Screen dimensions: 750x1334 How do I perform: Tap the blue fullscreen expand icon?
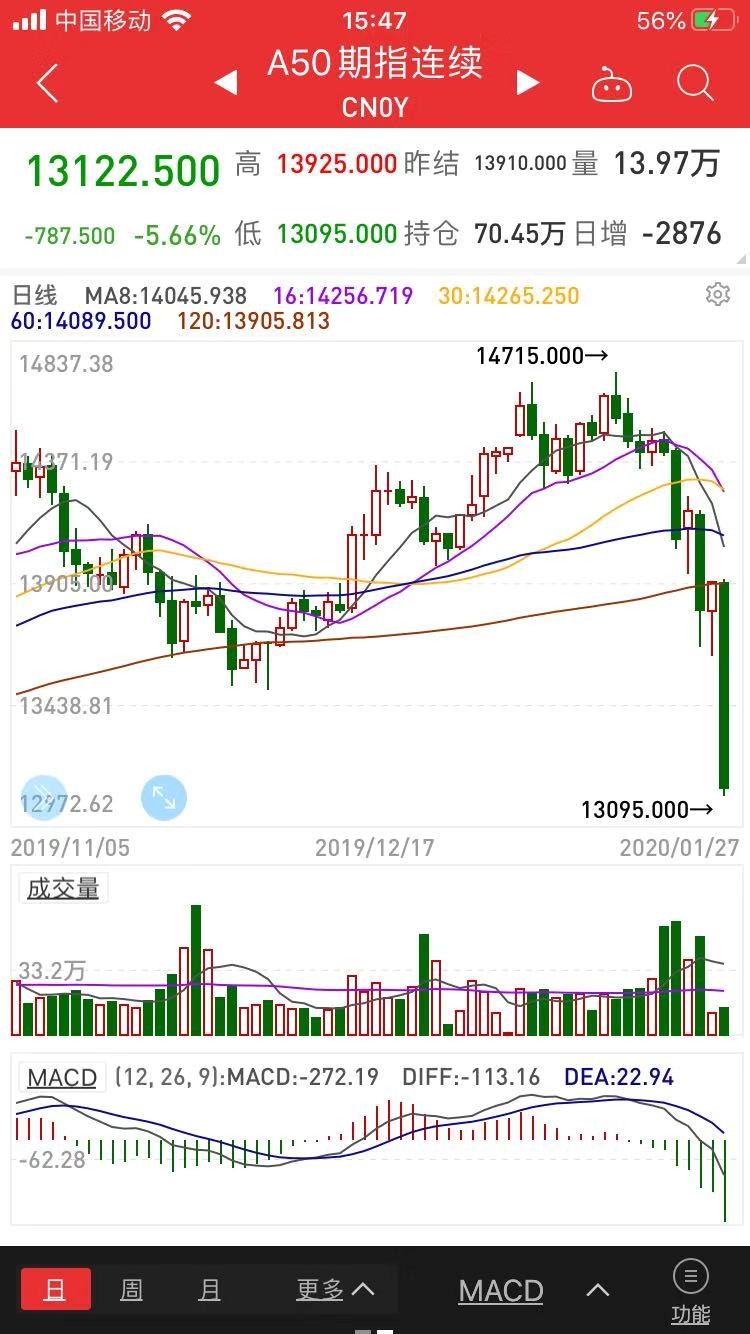tap(164, 797)
